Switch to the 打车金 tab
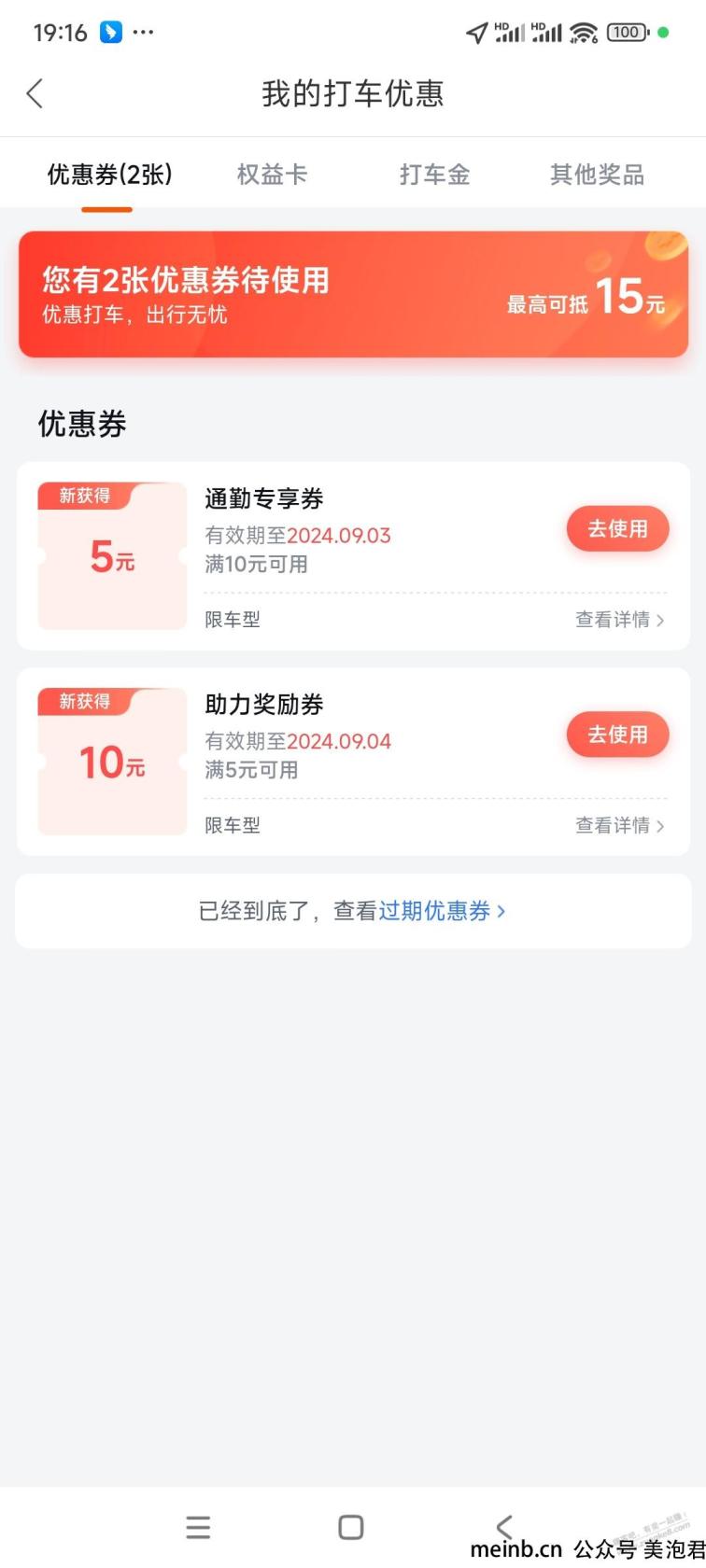706x1568 pixels. [x=434, y=175]
